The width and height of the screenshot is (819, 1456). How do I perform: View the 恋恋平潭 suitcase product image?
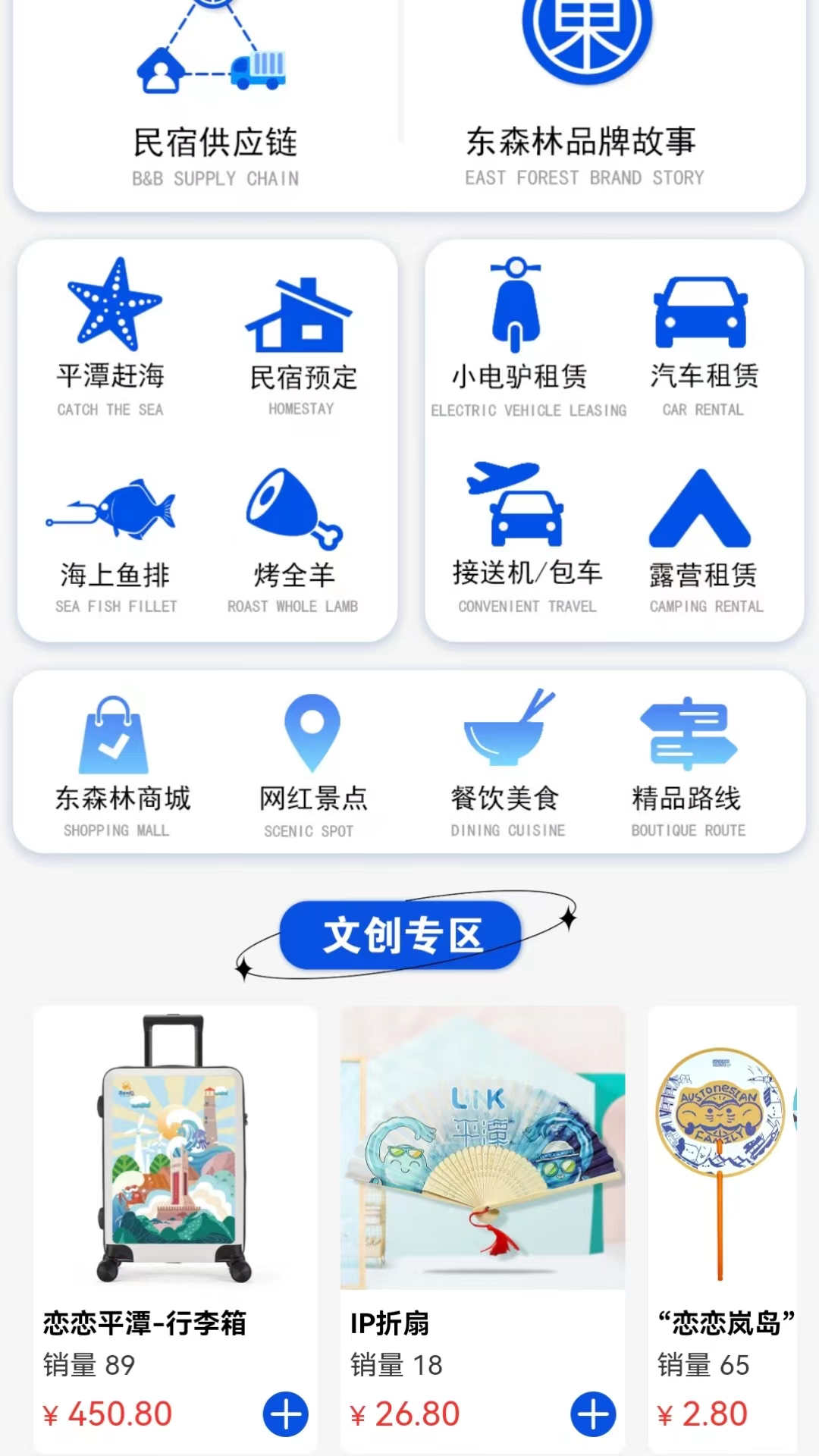[174, 1153]
